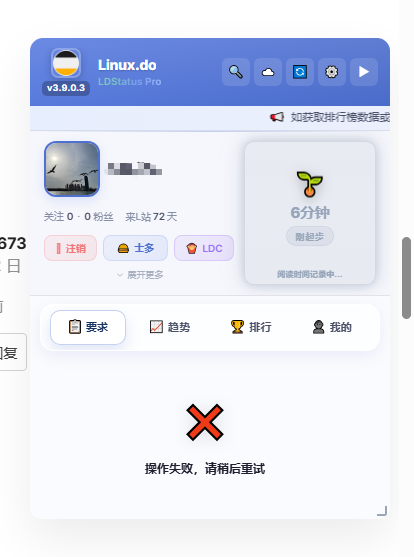Tap the 注销 logout button

point(70,248)
